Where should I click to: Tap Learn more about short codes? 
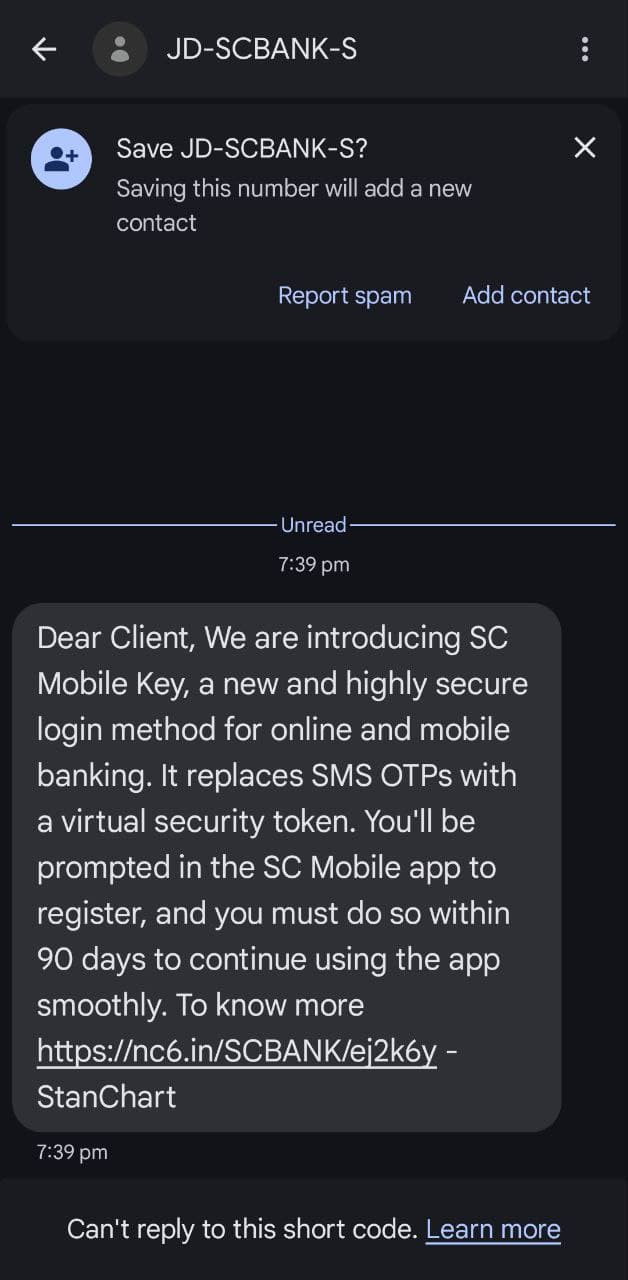pyautogui.click(x=493, y=1229)
